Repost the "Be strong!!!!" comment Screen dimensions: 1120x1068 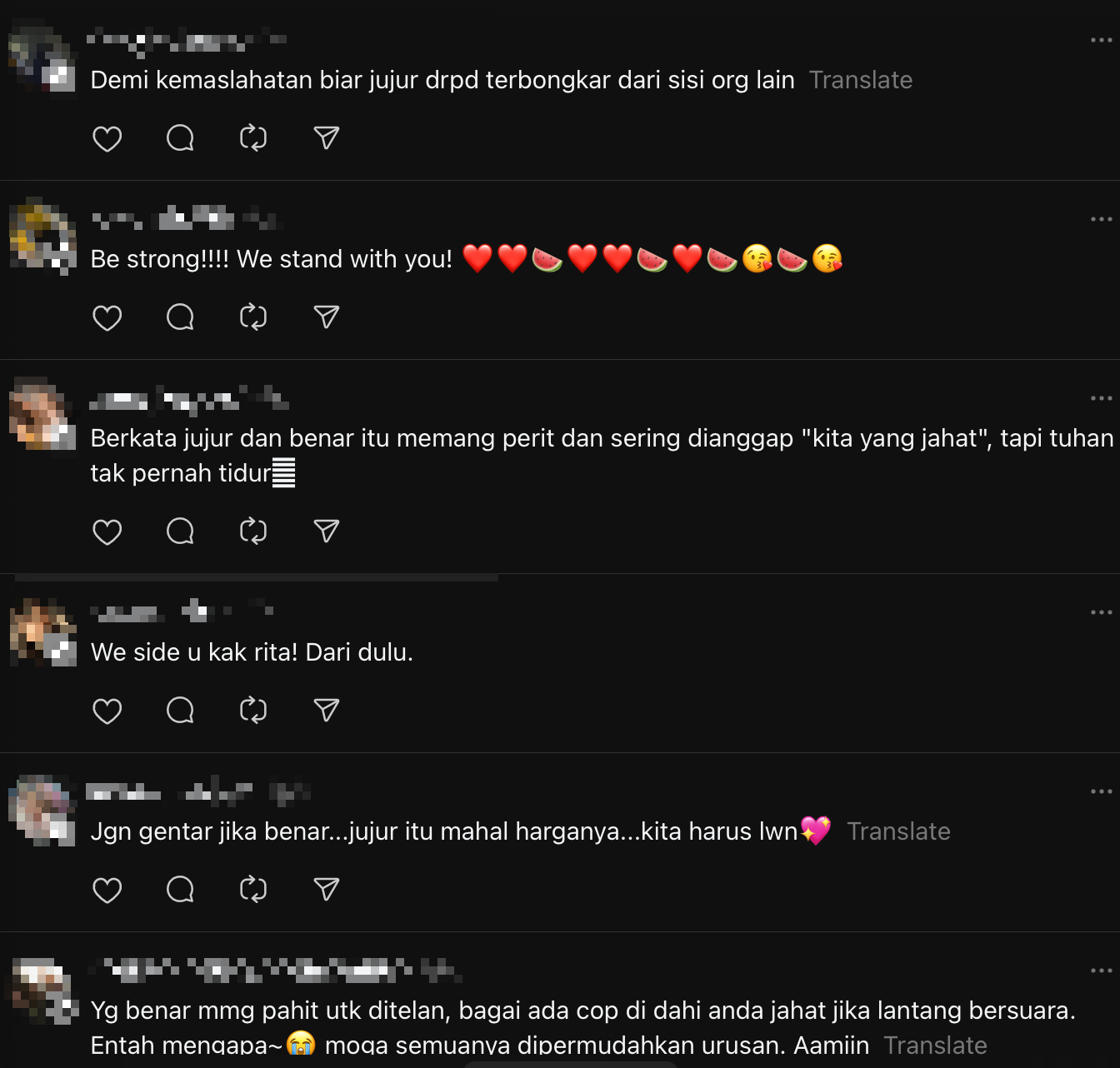253,317
